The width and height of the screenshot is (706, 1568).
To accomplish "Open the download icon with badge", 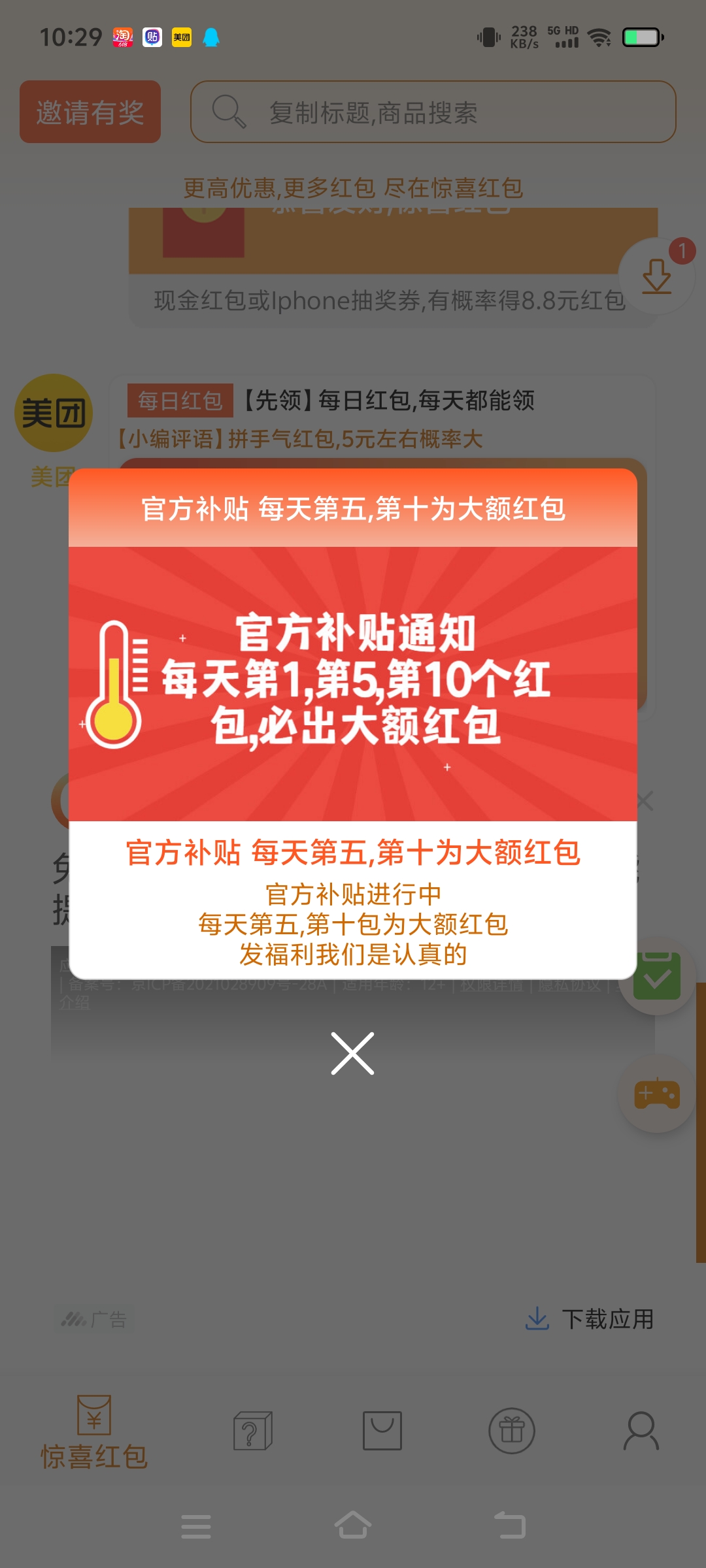I will (657, 276).
